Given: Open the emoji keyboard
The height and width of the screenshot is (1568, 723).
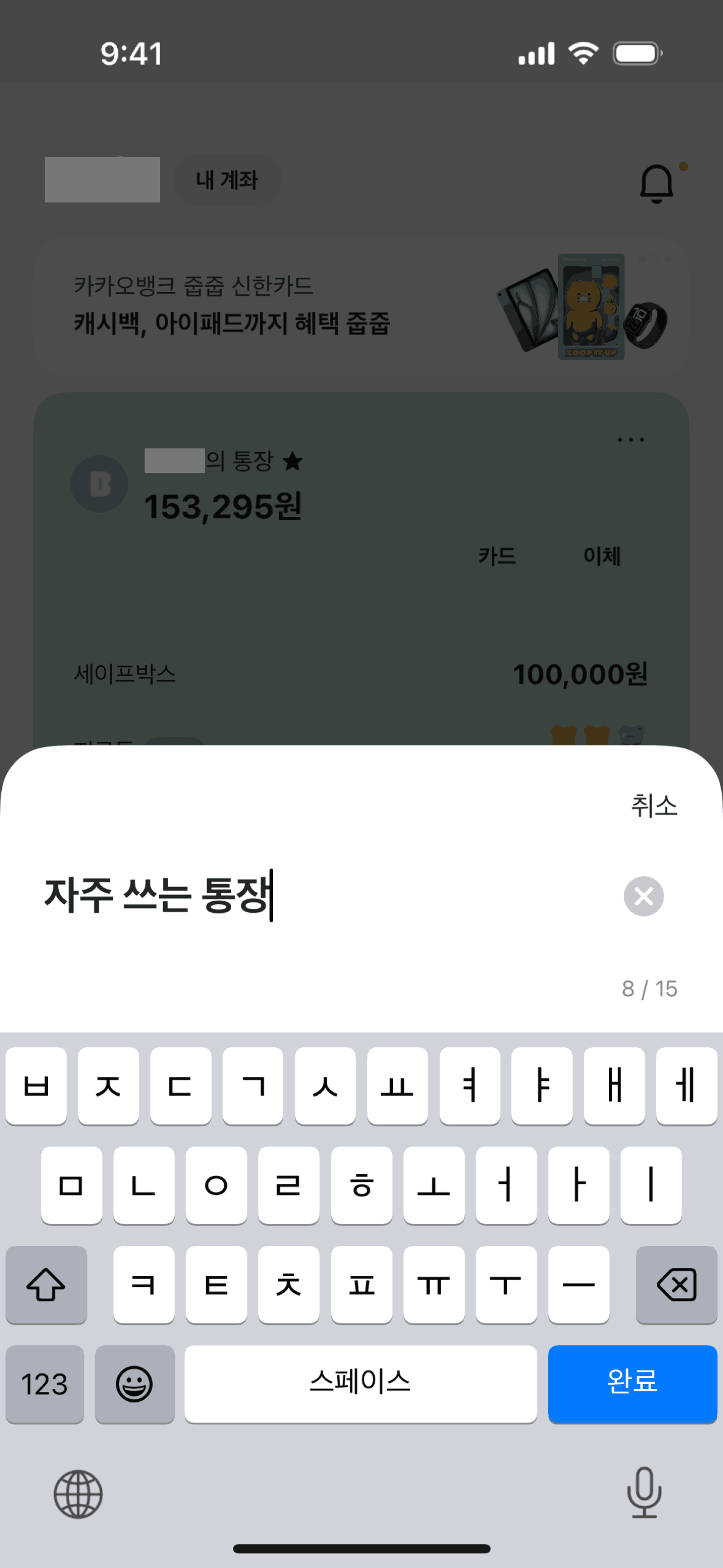Looking at the screenshot, I should click(x=134, y=1383).
